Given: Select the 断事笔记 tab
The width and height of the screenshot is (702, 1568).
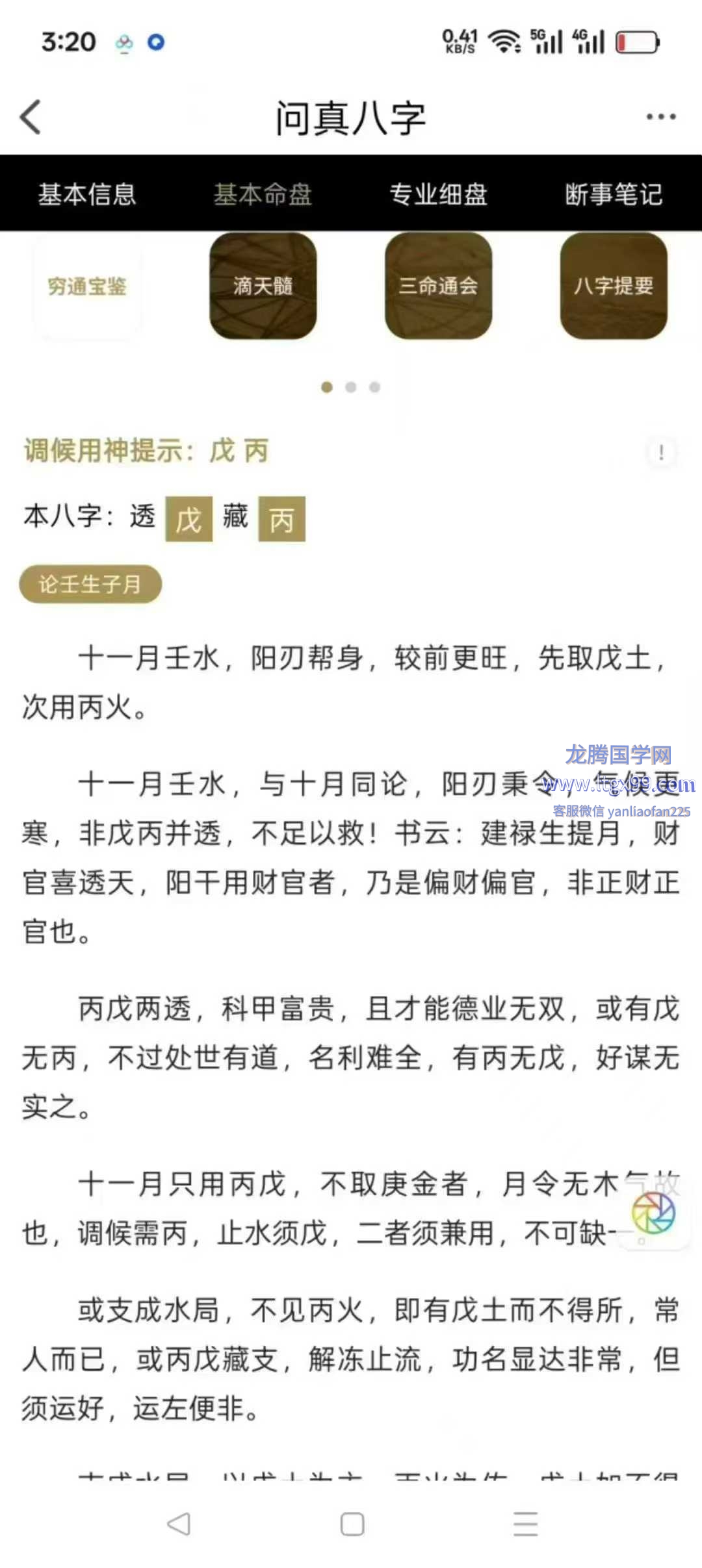Looking at the screenshot, I should point(614,194).
